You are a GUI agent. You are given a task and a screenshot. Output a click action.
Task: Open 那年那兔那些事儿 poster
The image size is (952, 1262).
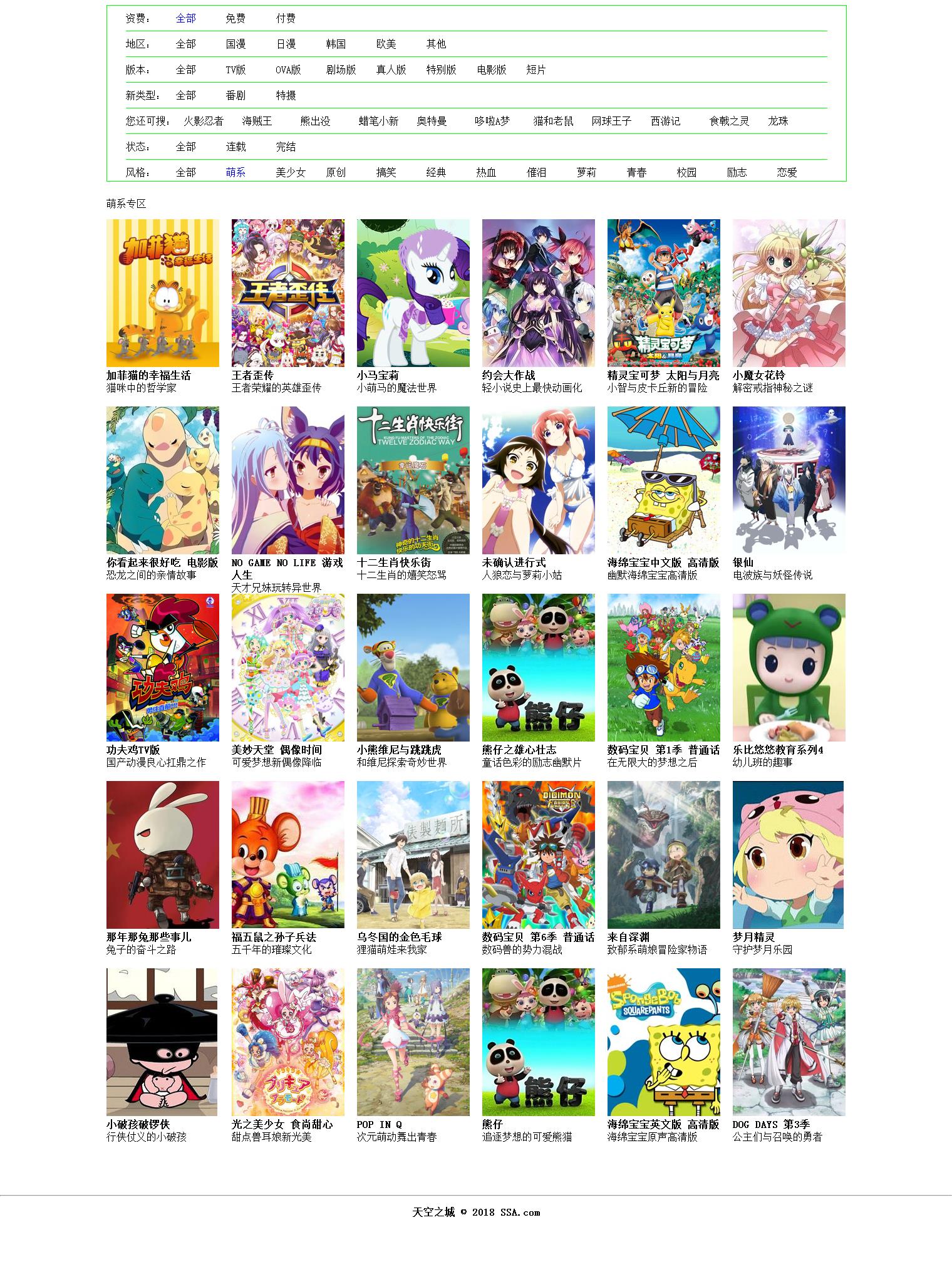(163, 854)
